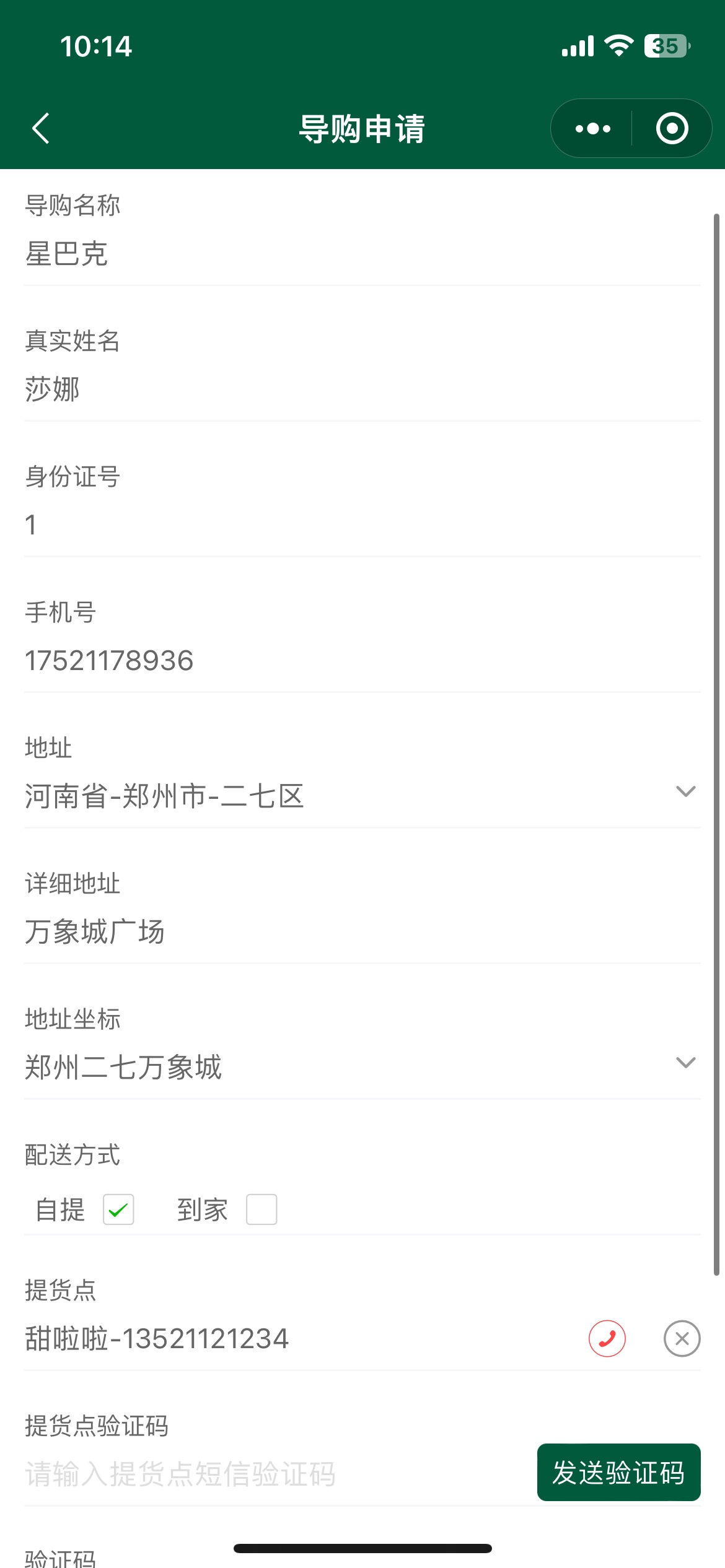Image resolution: width=725 pixels, height=1568 pixels.
Task: Open the mini program overflow menu
Action: click(593, 129)
